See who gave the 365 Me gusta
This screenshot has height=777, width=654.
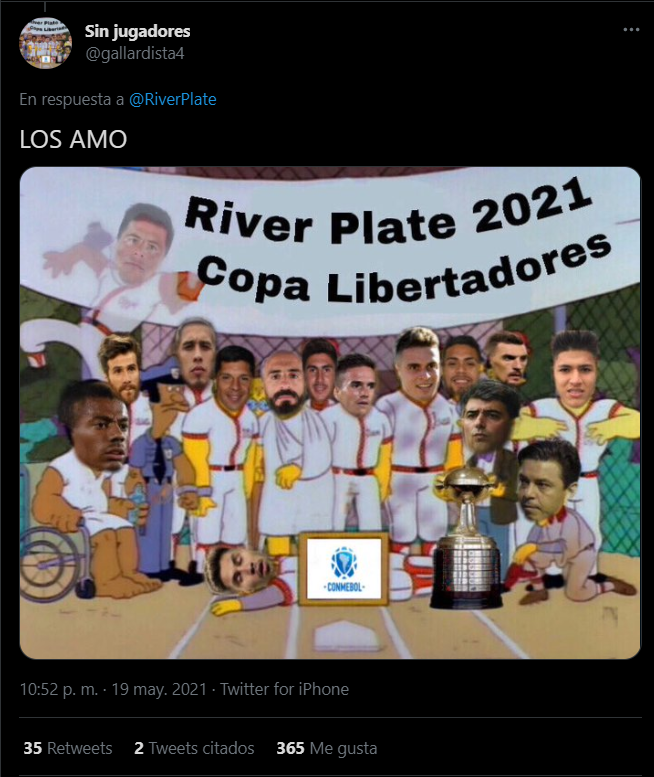326,748
